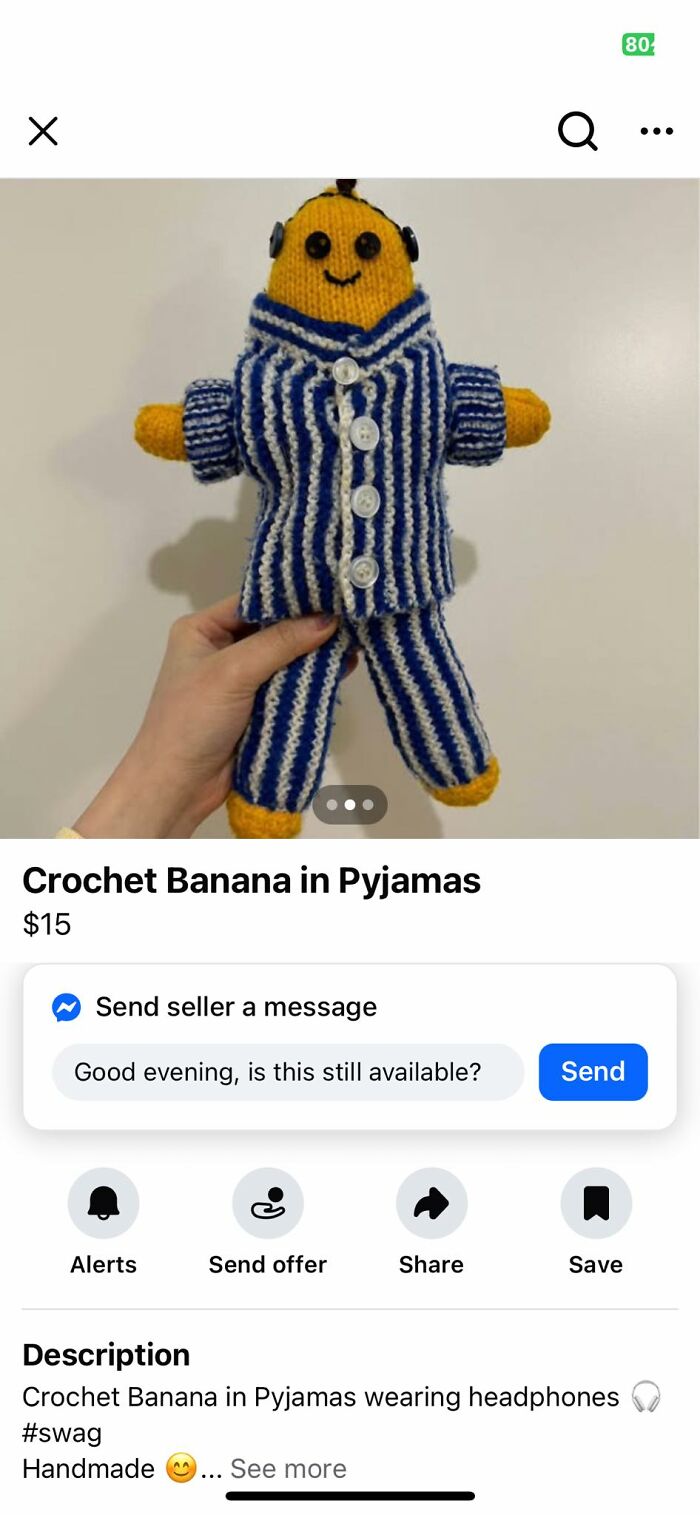Send the message to the seller

[593, 1072]
